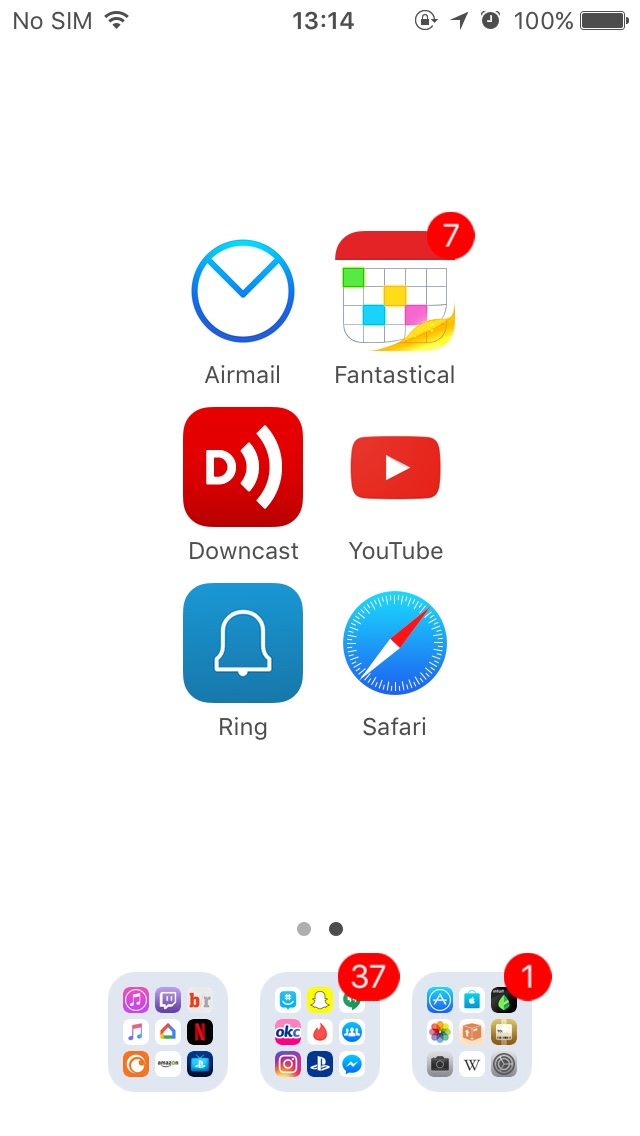Open the social folder with 37 notifications

pos(320,1032)
